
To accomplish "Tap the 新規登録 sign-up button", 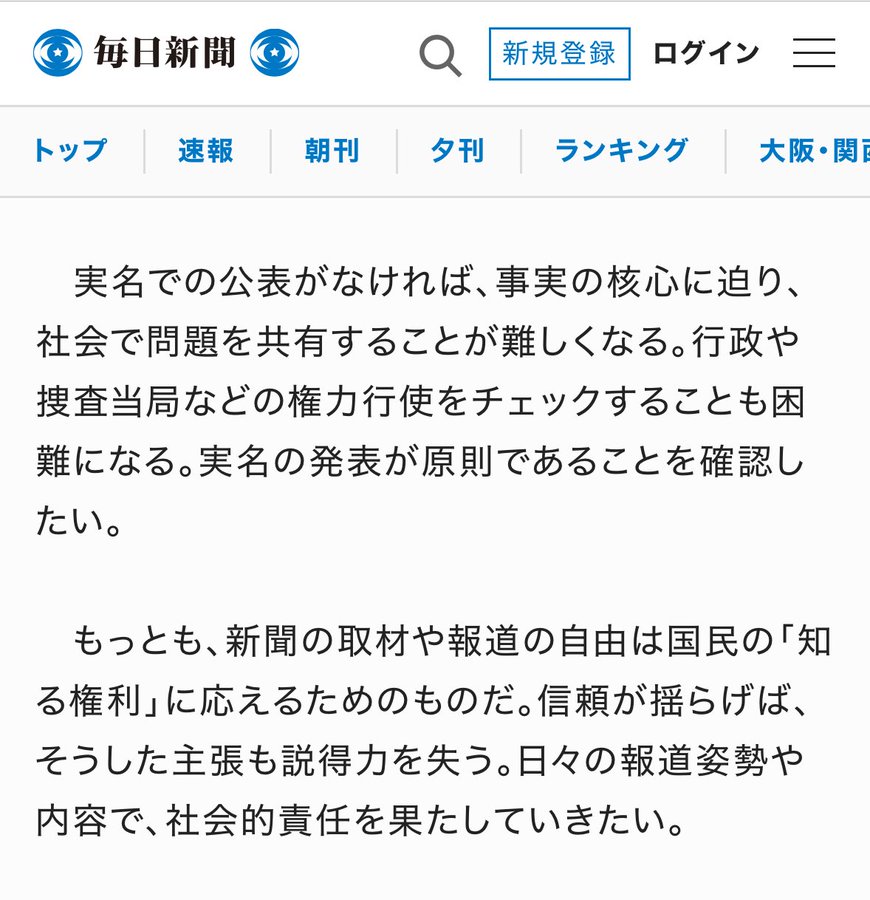I will (x=559, y=54).
